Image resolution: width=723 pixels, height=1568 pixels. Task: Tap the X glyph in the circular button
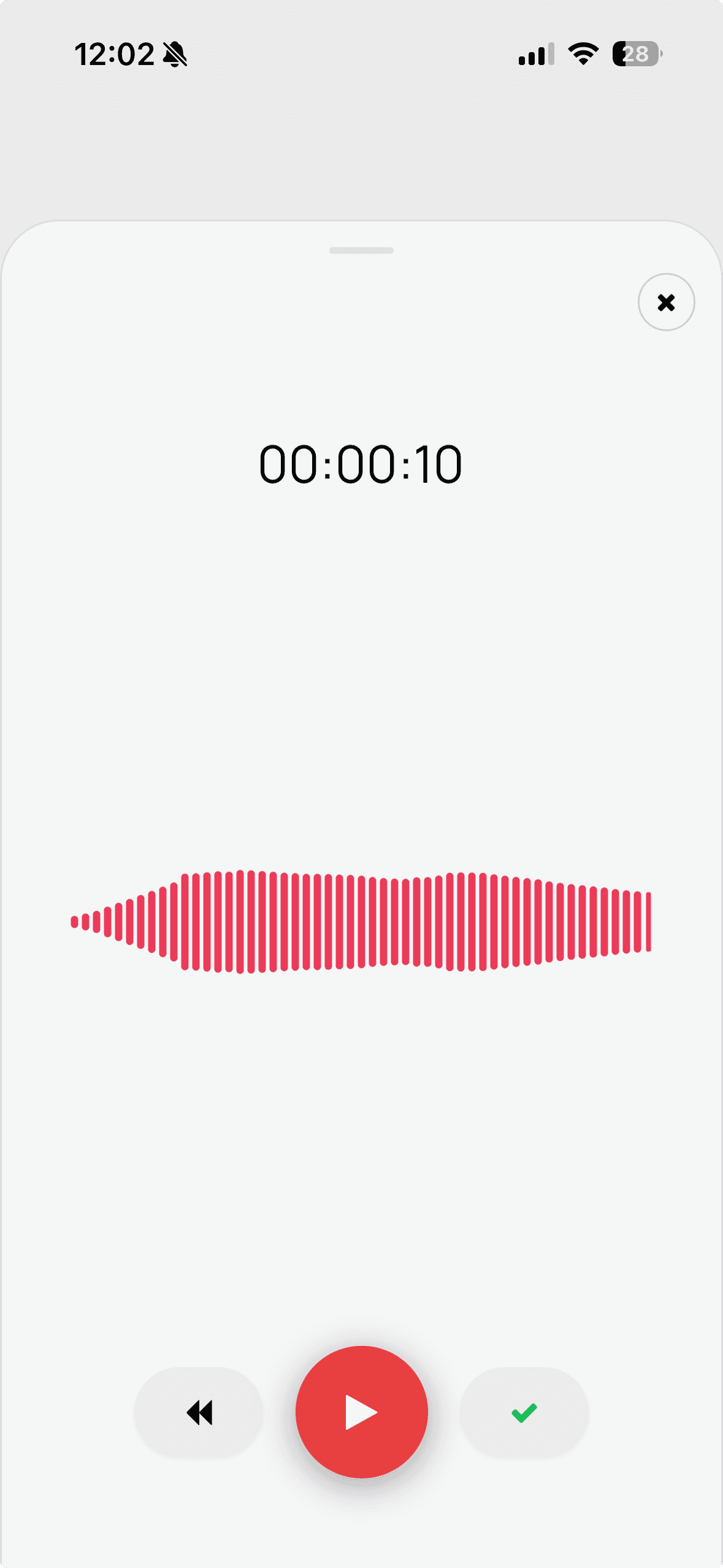(x=666, y=302)
